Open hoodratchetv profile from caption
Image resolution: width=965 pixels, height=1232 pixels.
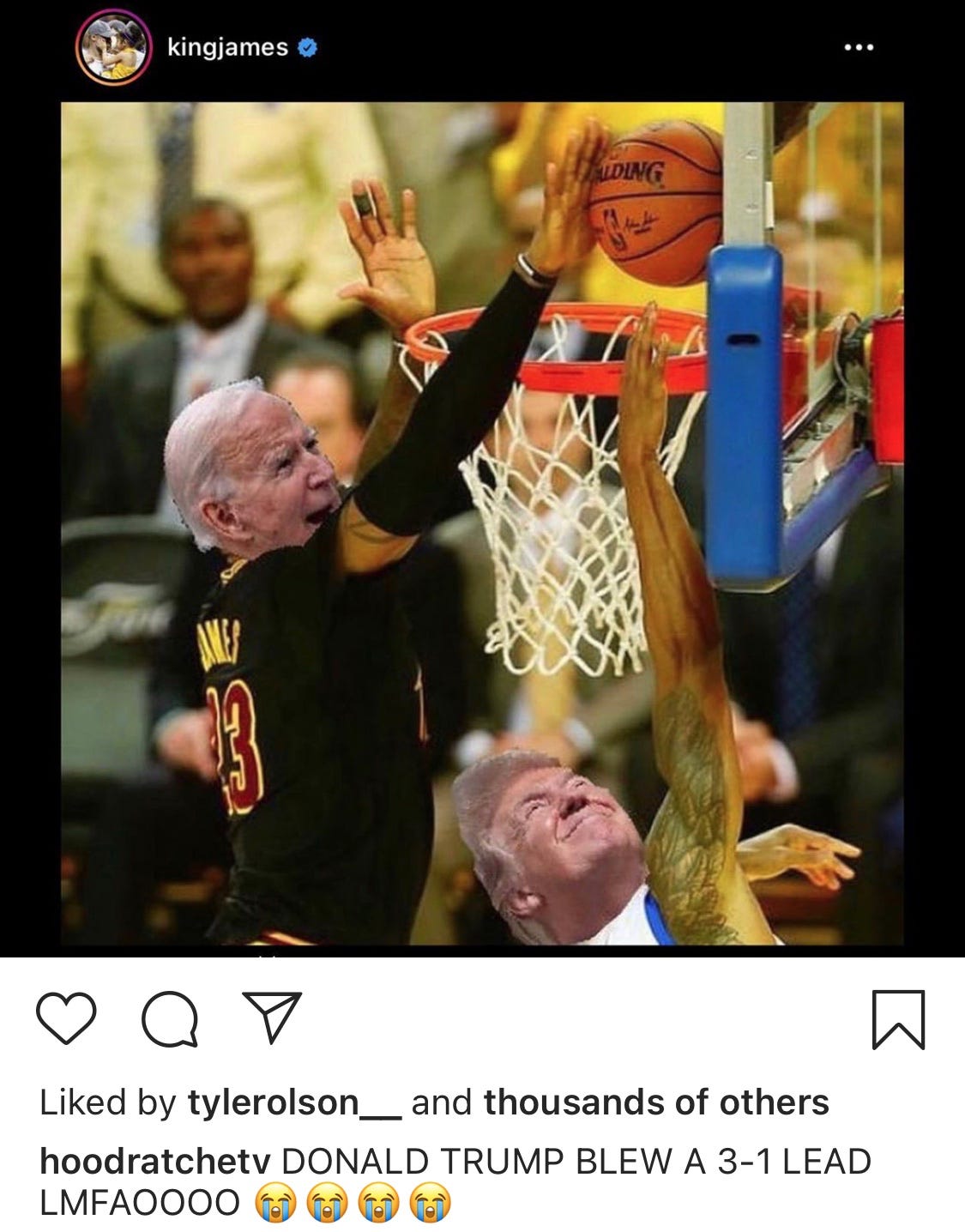[155, 1161]
